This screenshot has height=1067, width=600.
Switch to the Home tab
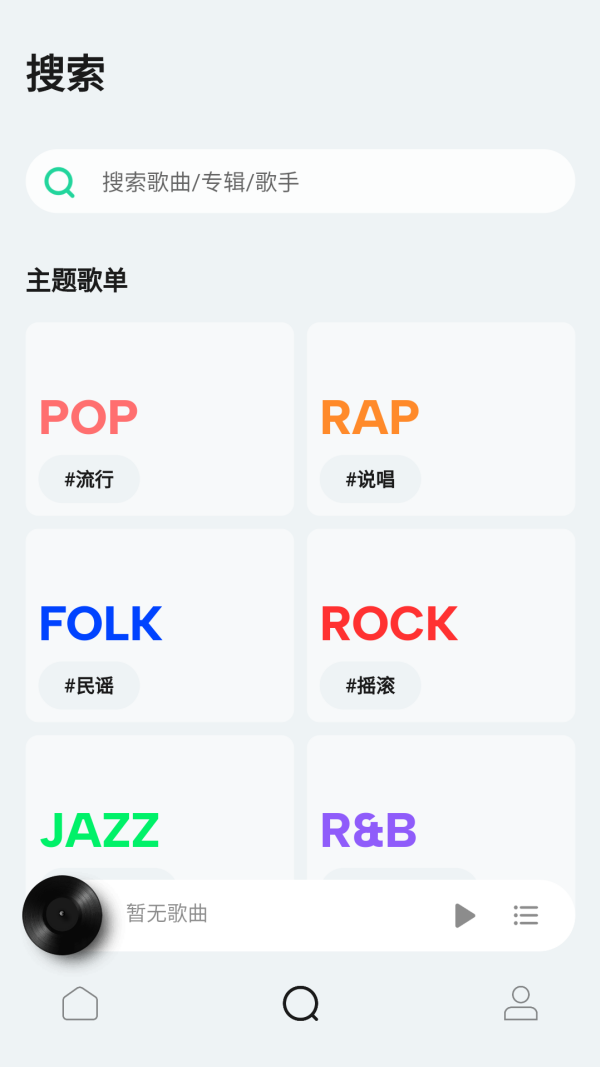(x=80, y=1003)
